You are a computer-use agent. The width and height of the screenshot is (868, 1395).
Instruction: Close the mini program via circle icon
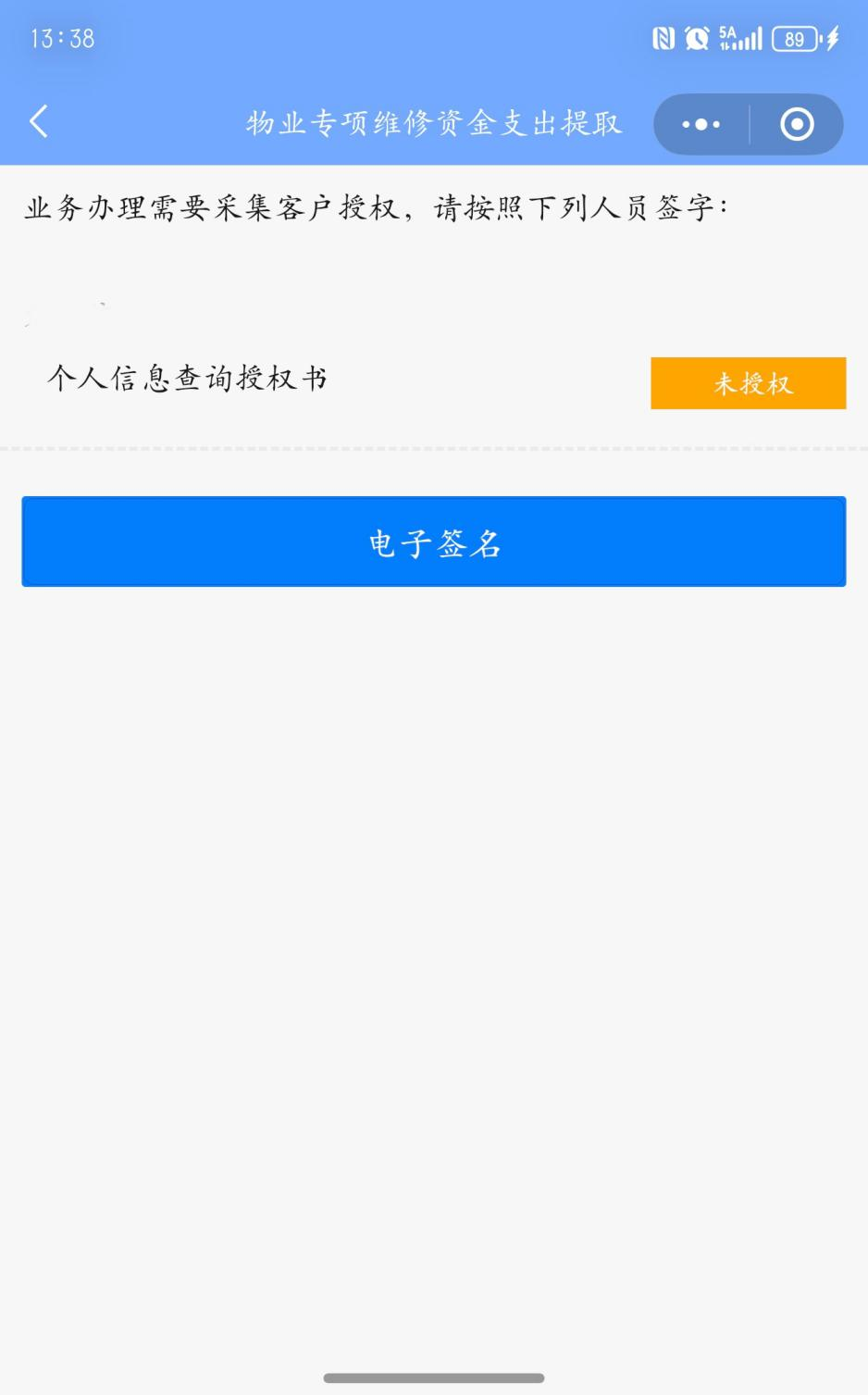797,124
